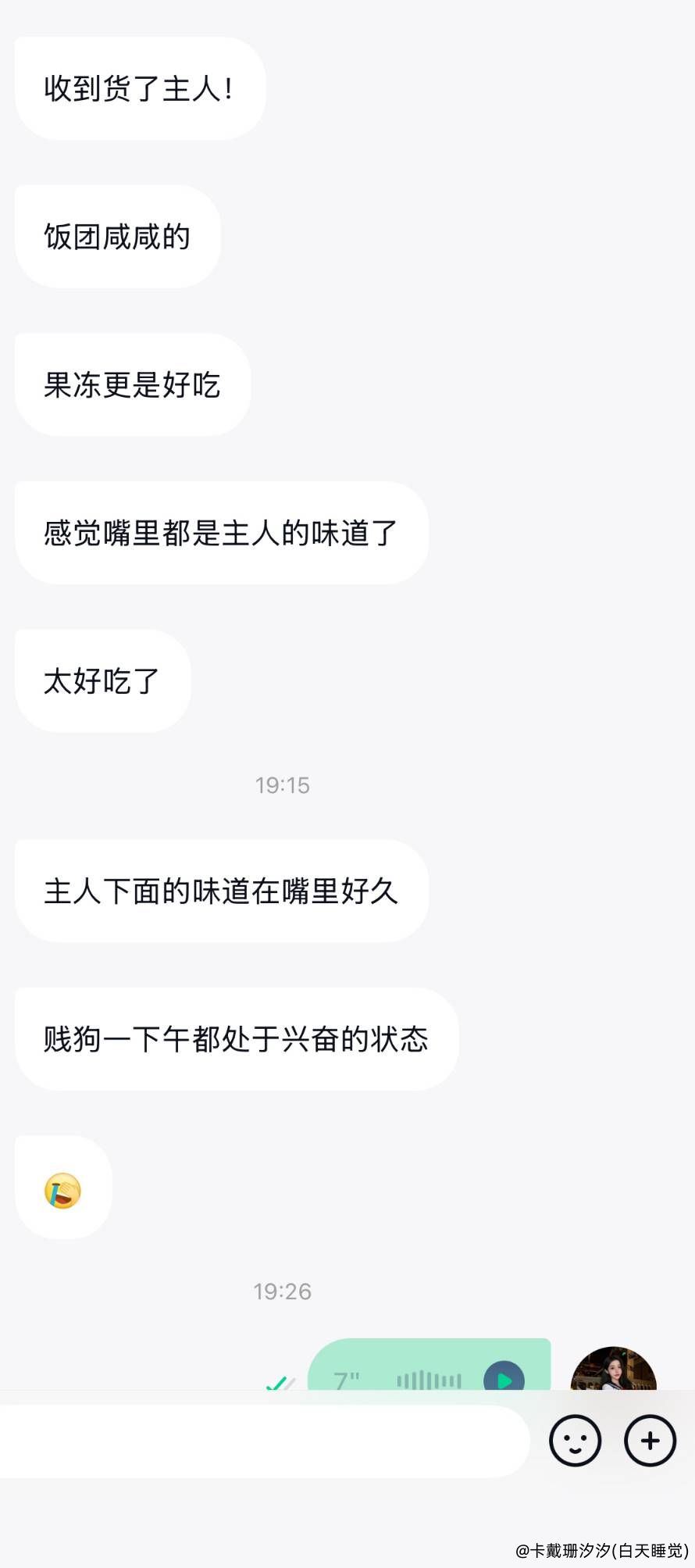Play the 7-second voice message
Viewport: 695px width, 1568px height.
coord(504,1379)
